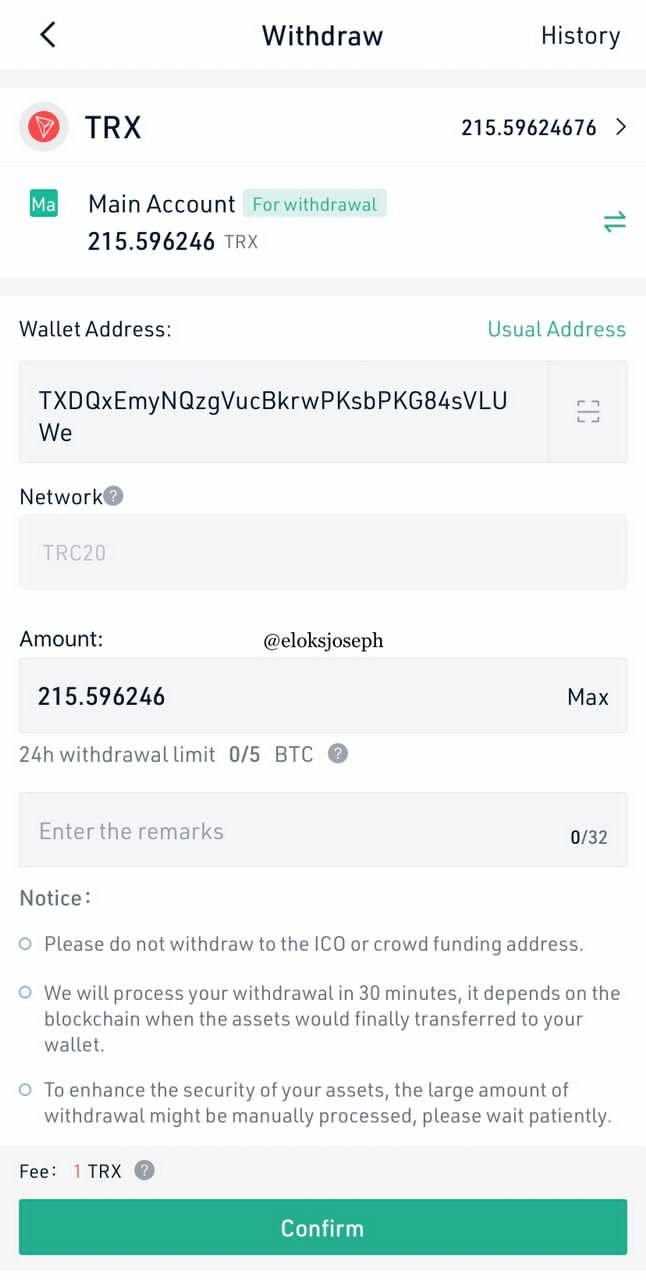This screenshot has width=646, height=1280.
Task: Open withdrawal History
Action: (x=580, y=36)
